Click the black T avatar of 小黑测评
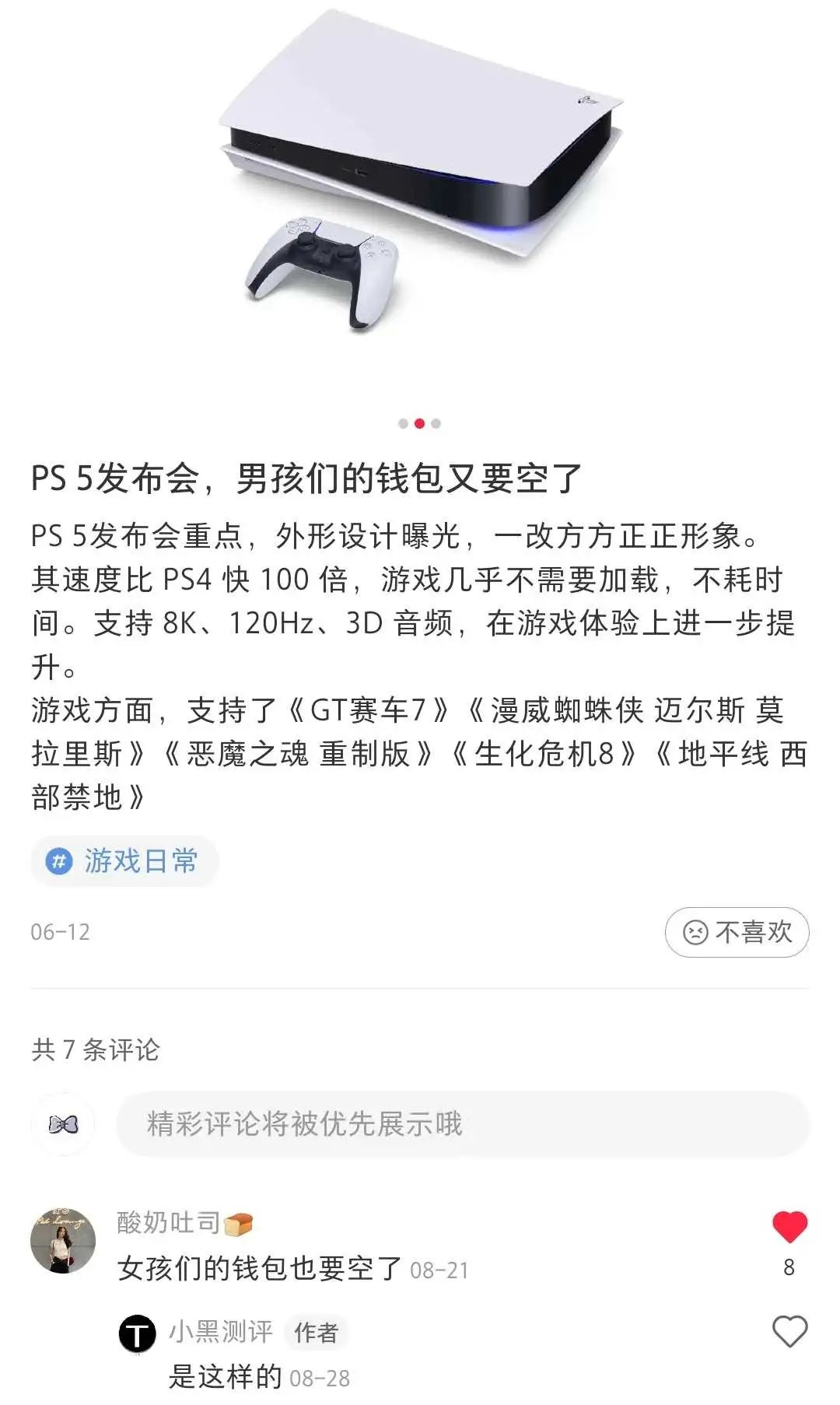This screenshot has width=840, height=1405. [136, 1333]
